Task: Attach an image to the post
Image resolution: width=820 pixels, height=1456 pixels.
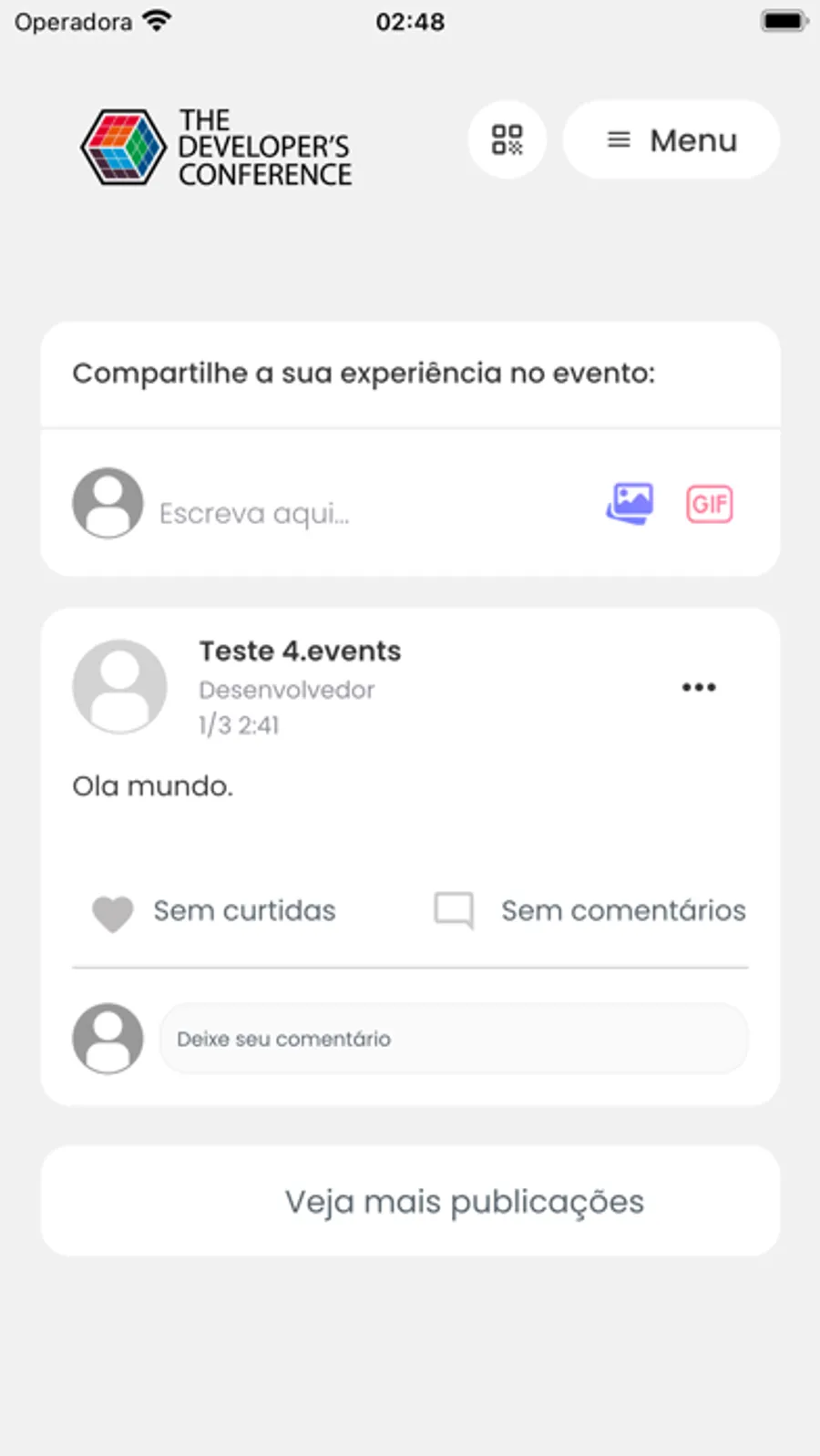Action: point(630,503)
